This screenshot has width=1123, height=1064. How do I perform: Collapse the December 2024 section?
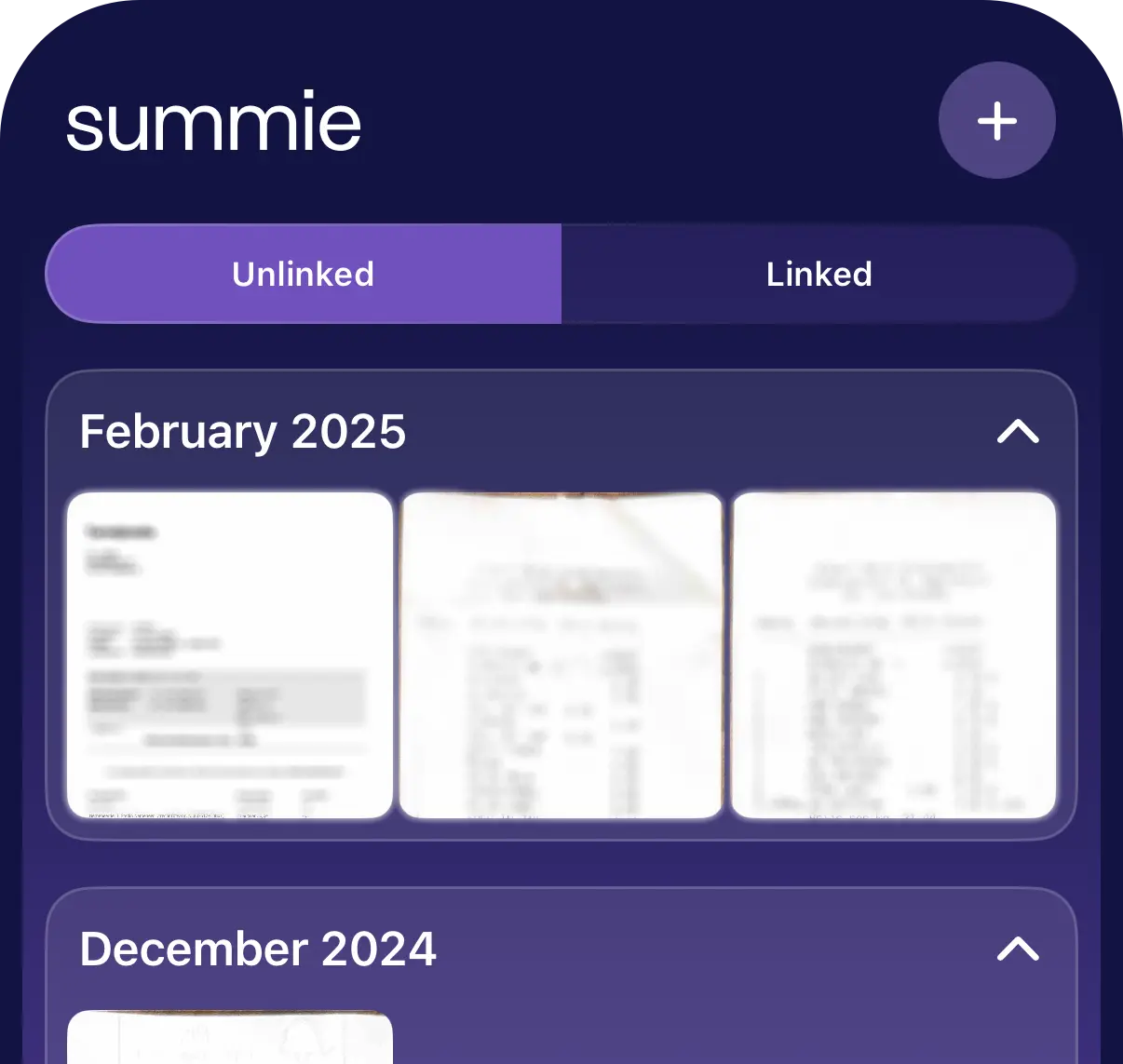pos(1017,950)
